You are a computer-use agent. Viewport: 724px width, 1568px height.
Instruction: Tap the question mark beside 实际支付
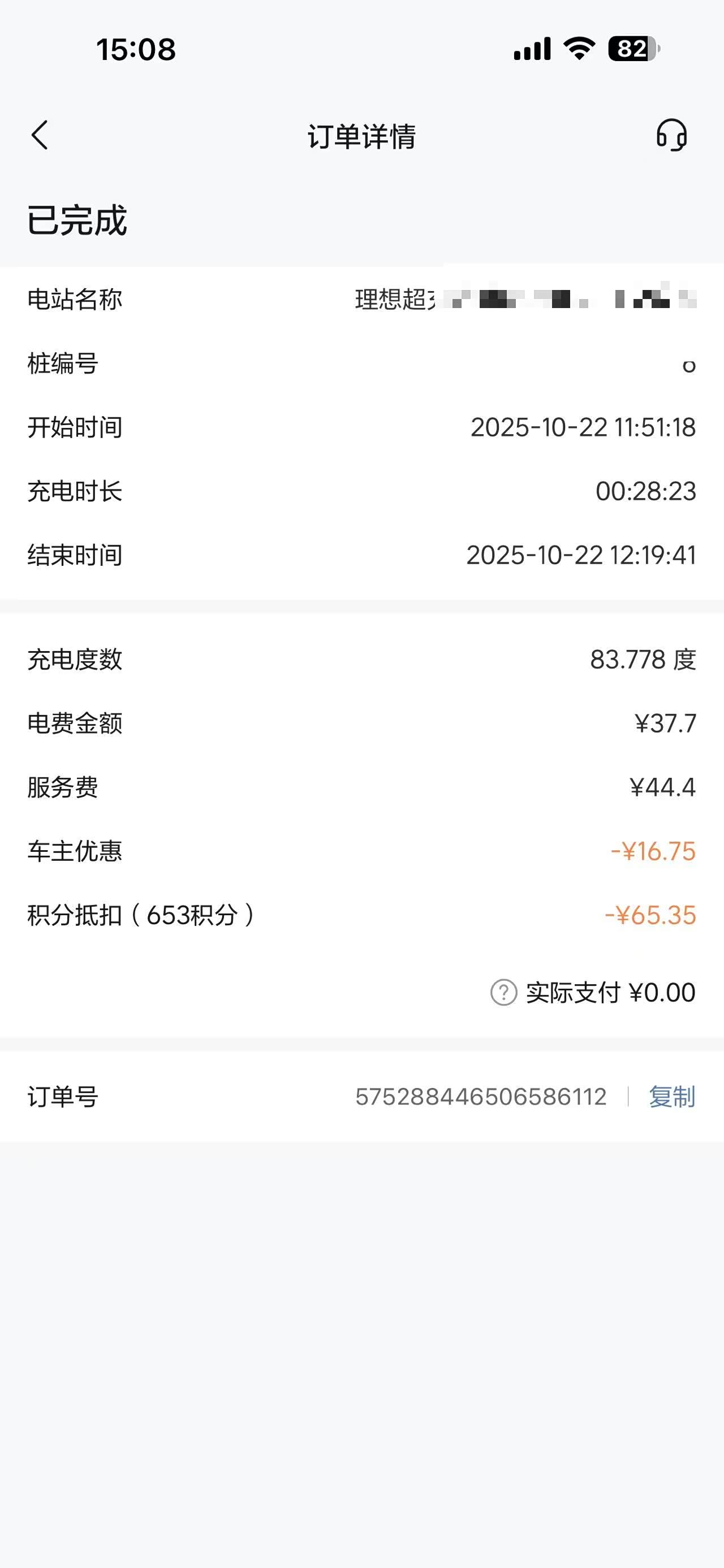click(x=503, y=993)
